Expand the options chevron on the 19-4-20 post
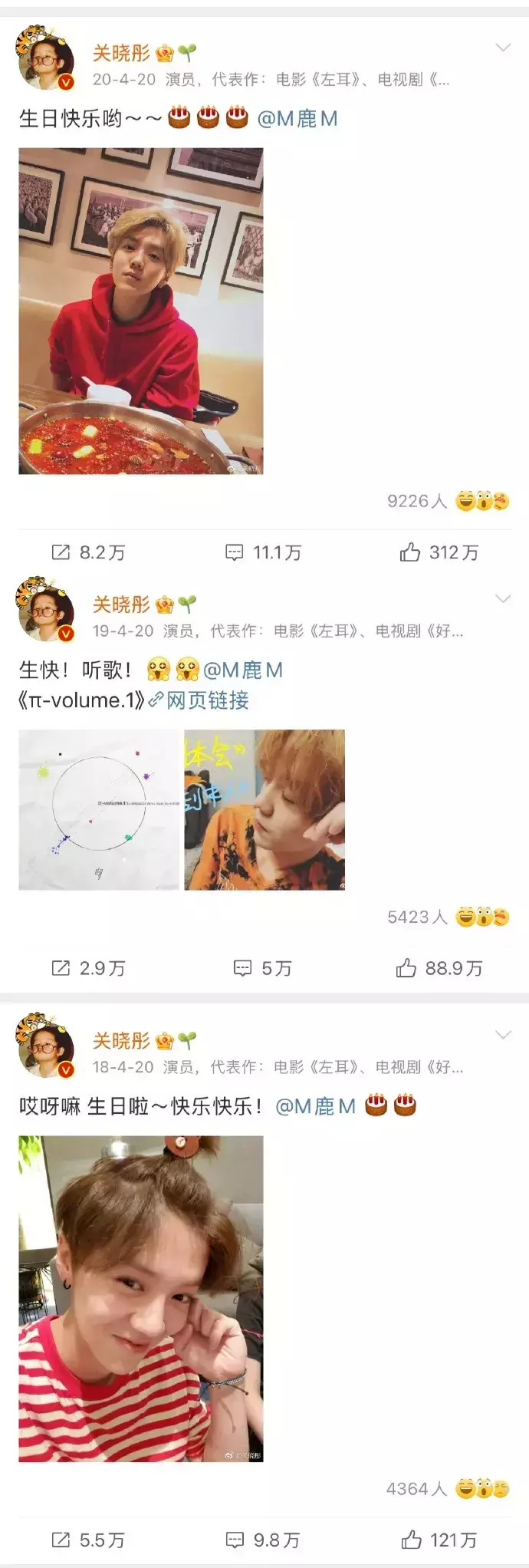The width and height of the screenshot is (529, 1568). coord(503,598)
